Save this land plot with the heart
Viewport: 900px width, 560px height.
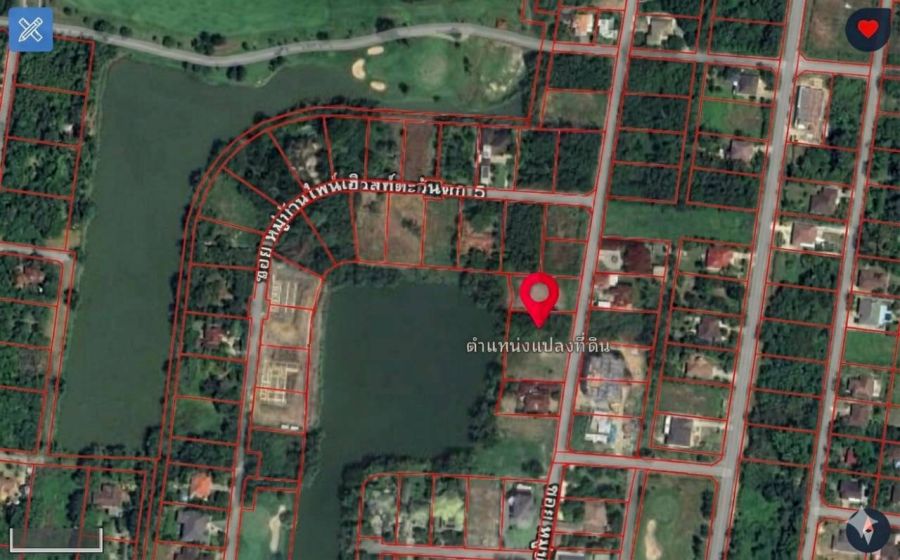pos(867,29)
